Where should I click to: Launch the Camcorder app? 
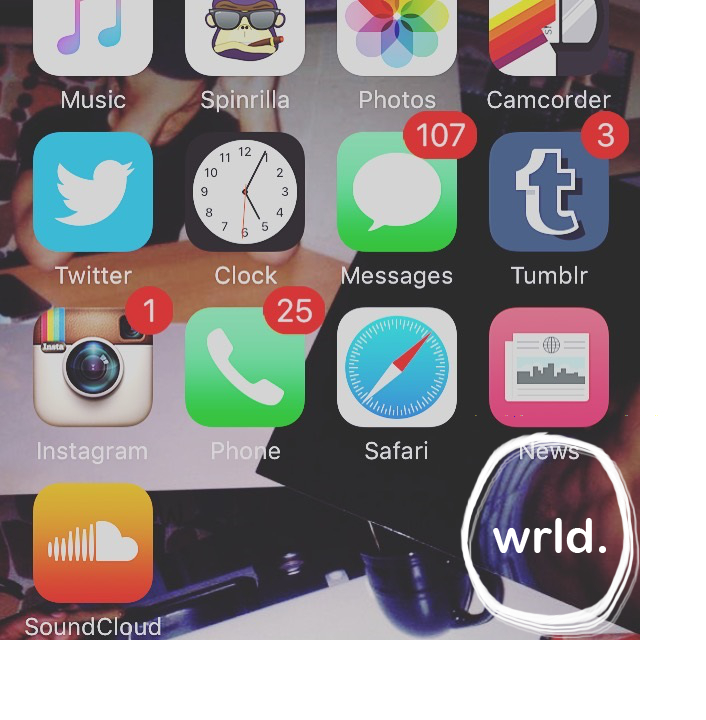tap(549, 35)
